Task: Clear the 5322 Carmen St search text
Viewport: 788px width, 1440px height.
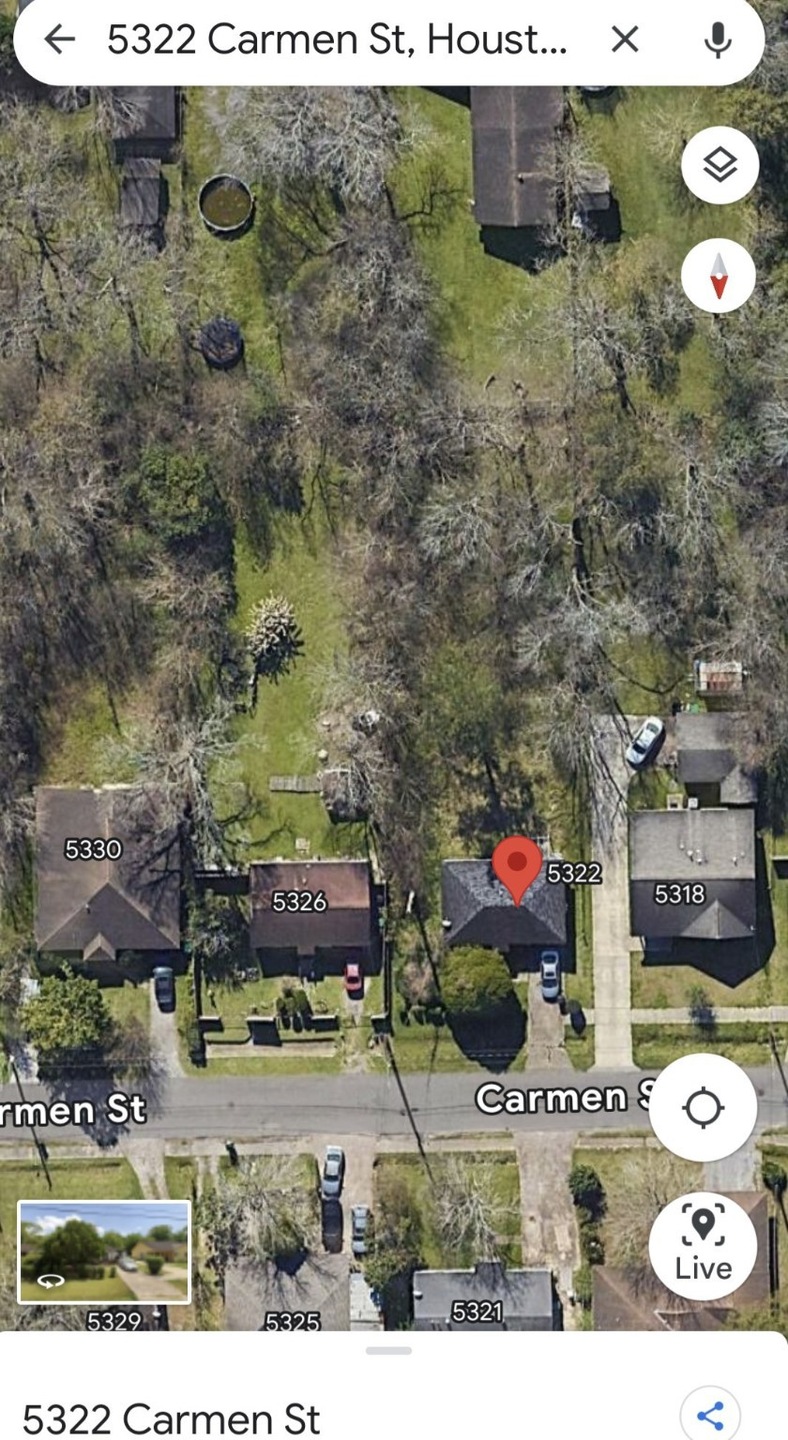Action: [x=625, y=39]
